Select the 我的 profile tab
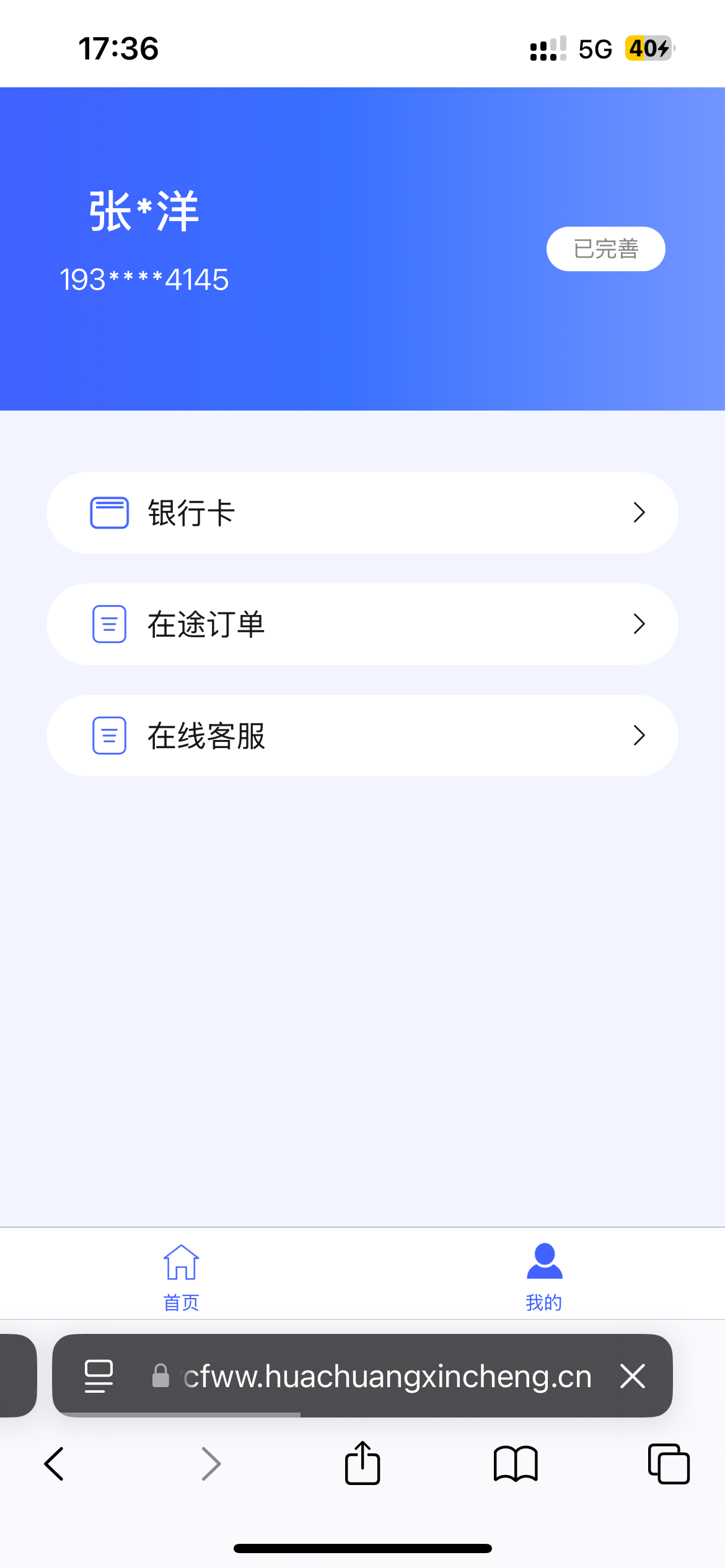The image size is (725, 1568). click(544, 1278)
